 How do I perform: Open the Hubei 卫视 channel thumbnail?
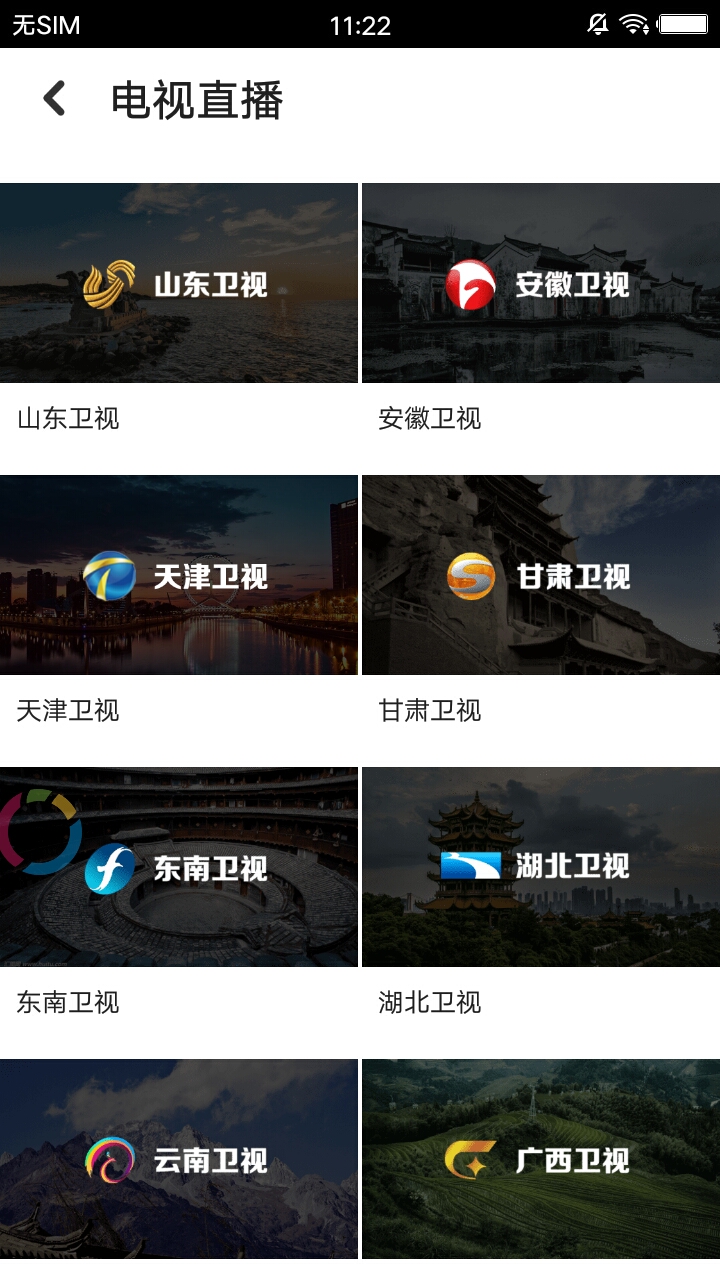click(x=540, y=866)
